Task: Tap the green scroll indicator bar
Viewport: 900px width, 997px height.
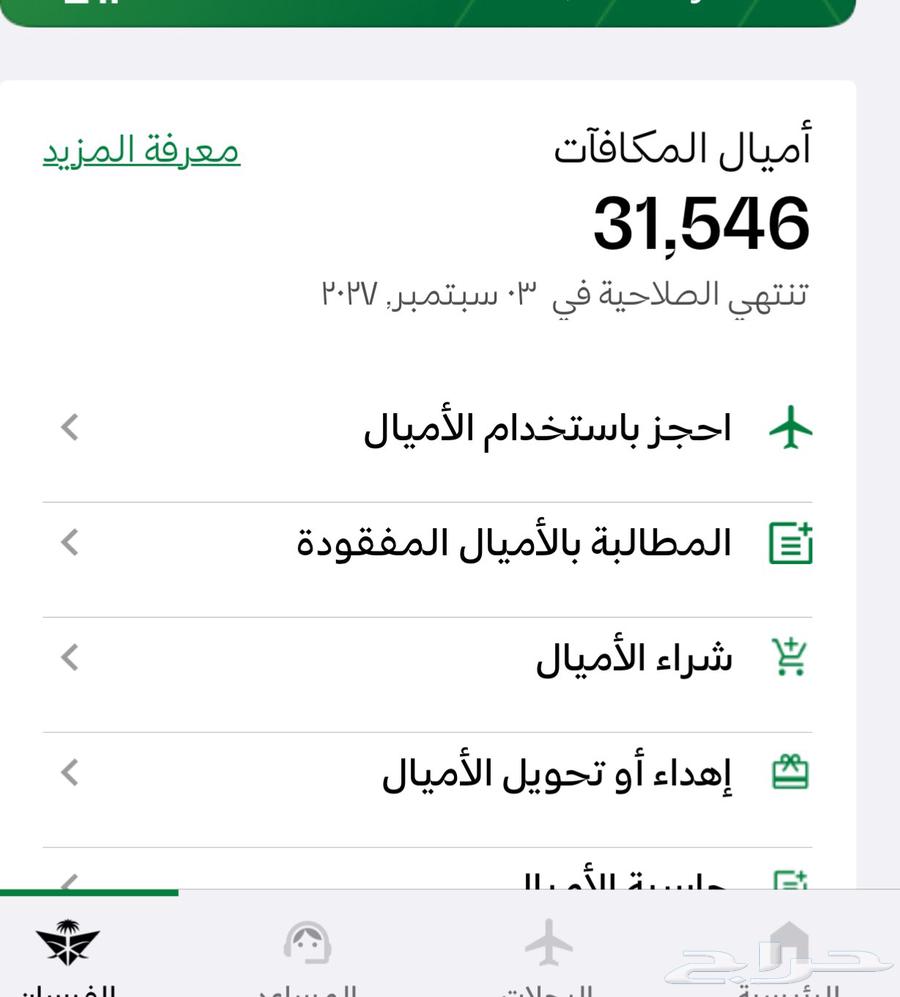Action: point(90,890)
